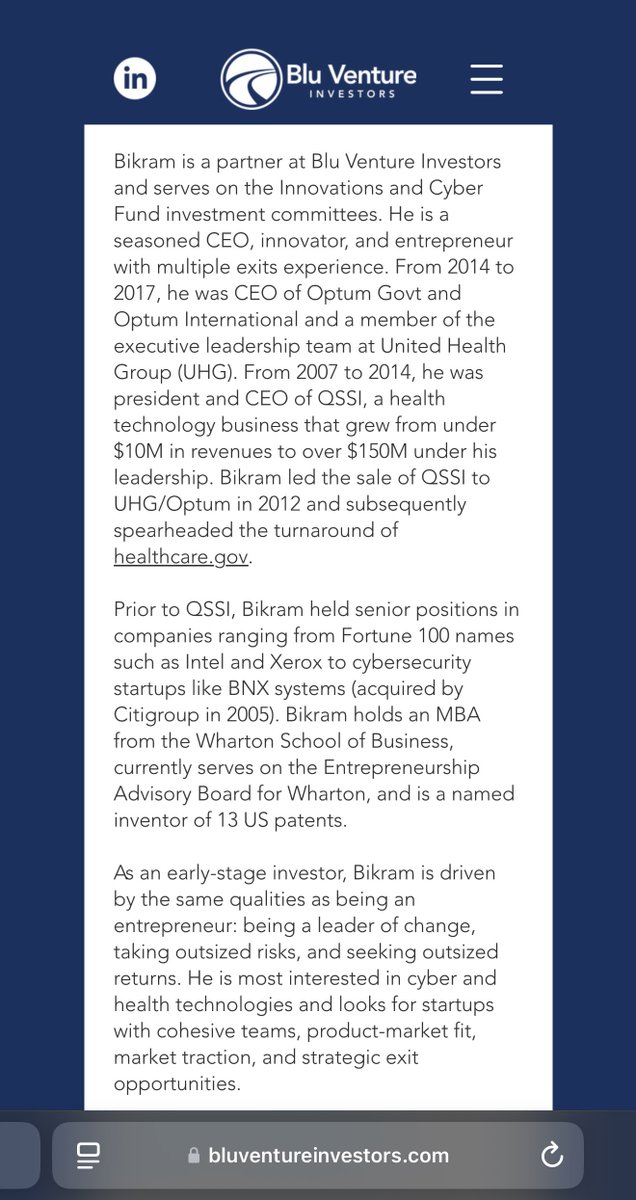Viewport: 636px width, 1200px height.
Task: Open the LinkedIn profile icon
Action: tap(136, 78)
